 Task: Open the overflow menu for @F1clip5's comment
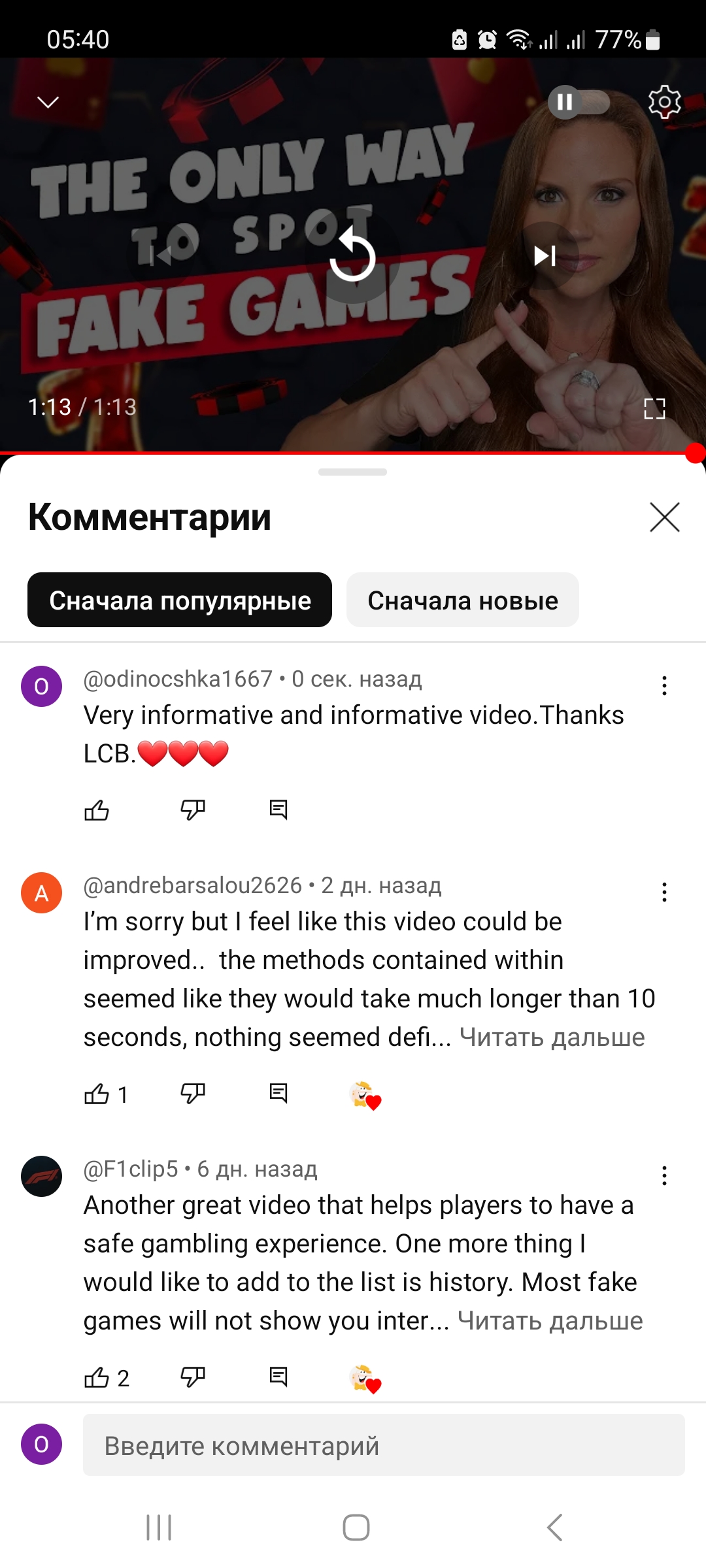(664, 1176)
